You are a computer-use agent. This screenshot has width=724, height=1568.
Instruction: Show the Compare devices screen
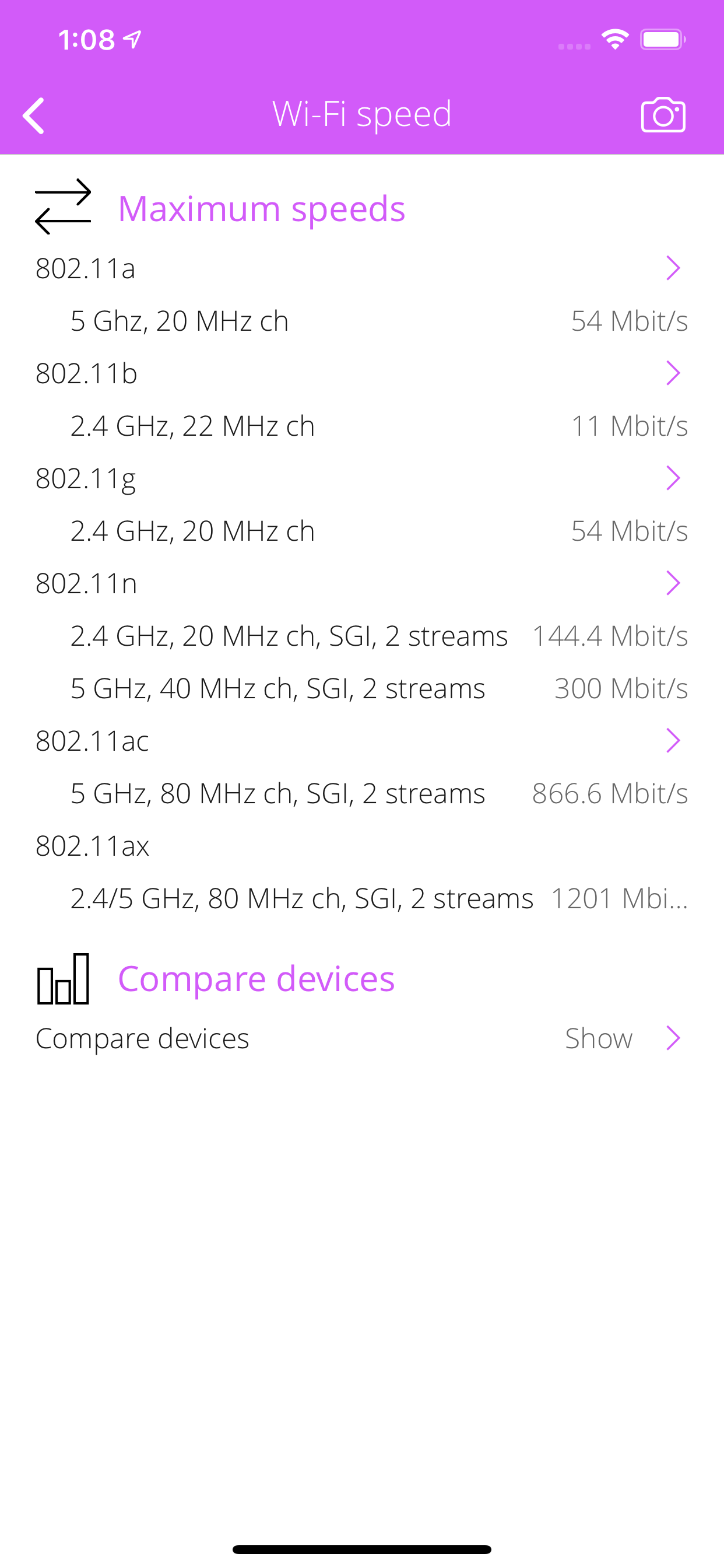[x=362, y=1038]
